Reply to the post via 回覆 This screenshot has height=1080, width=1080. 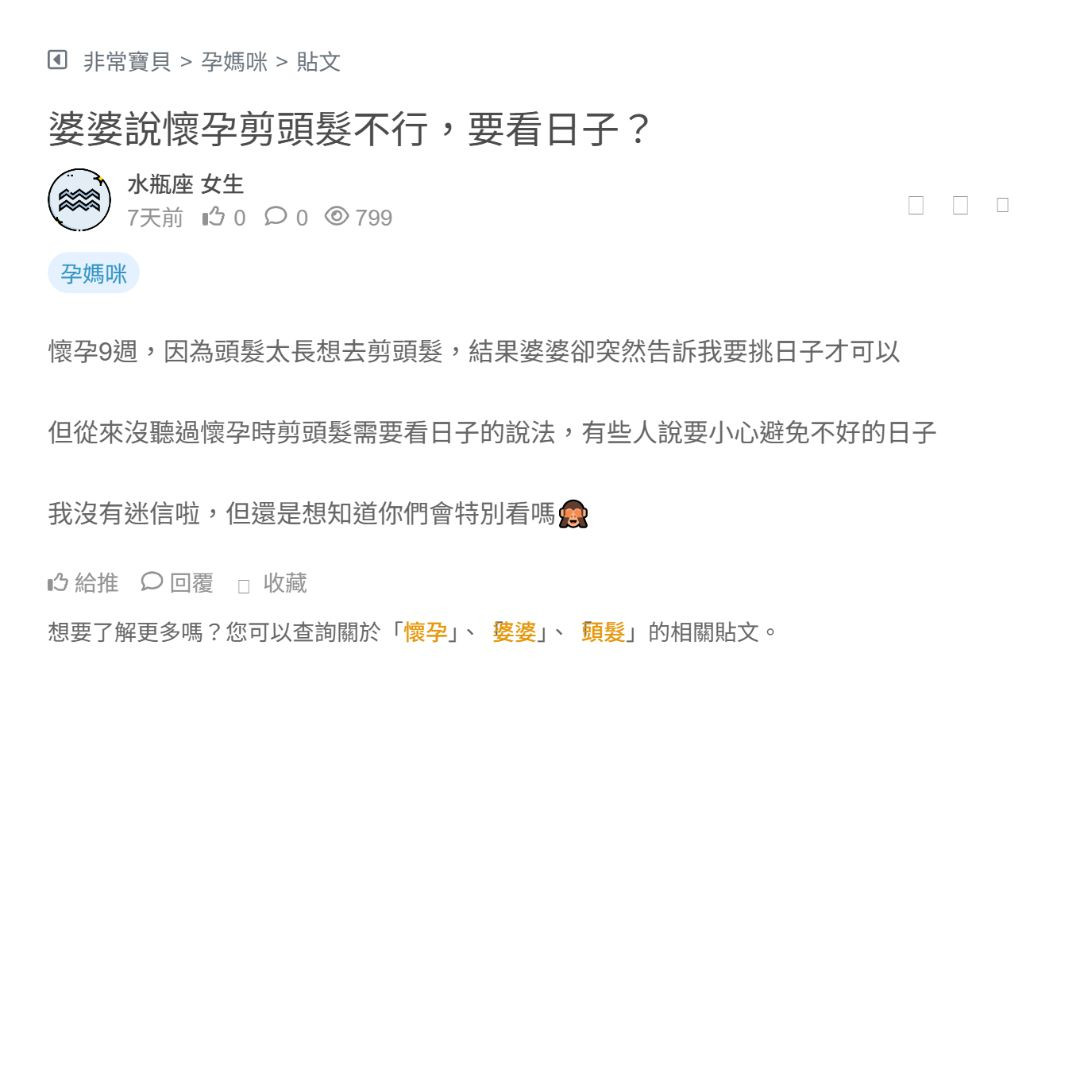tap(178, 583)
